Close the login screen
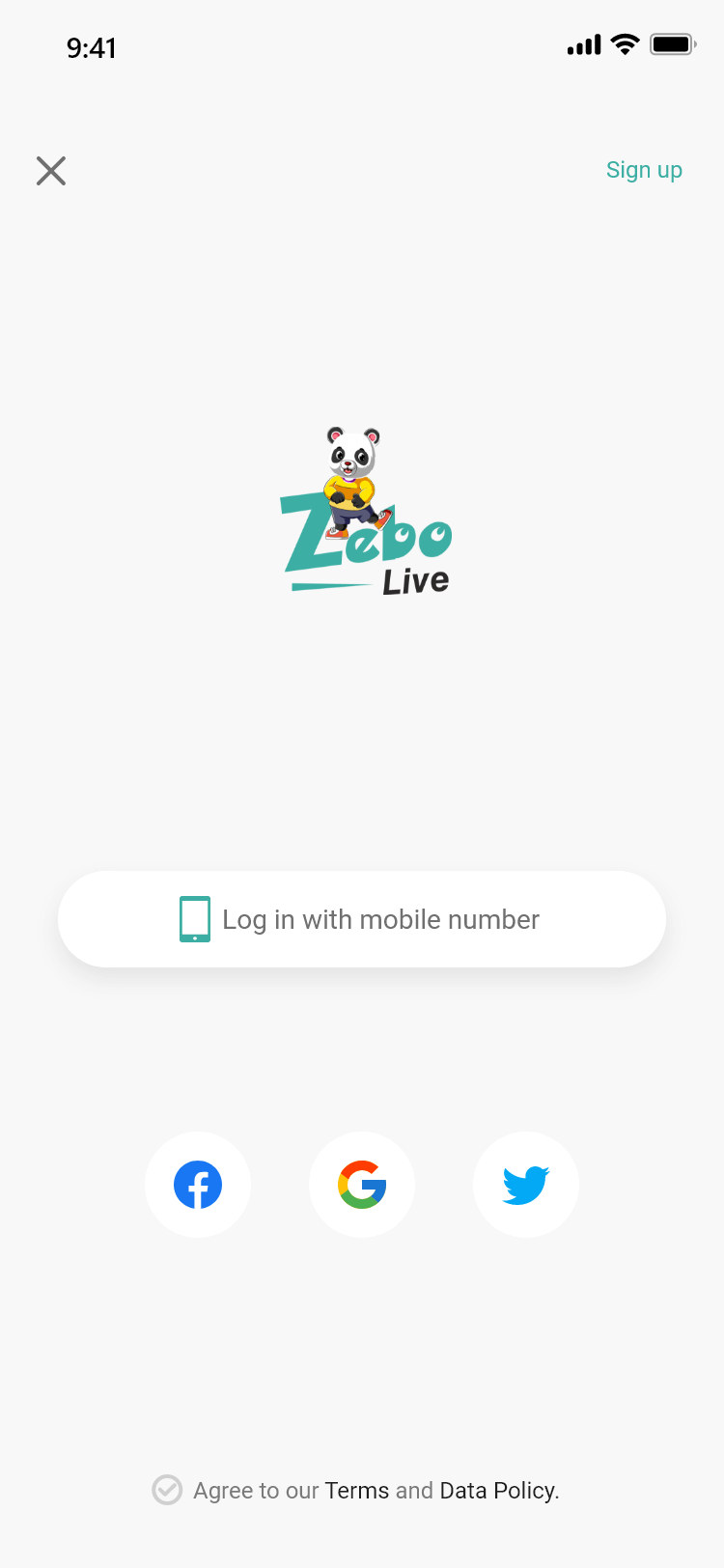 pyautogui.click(x=51, y=171)
